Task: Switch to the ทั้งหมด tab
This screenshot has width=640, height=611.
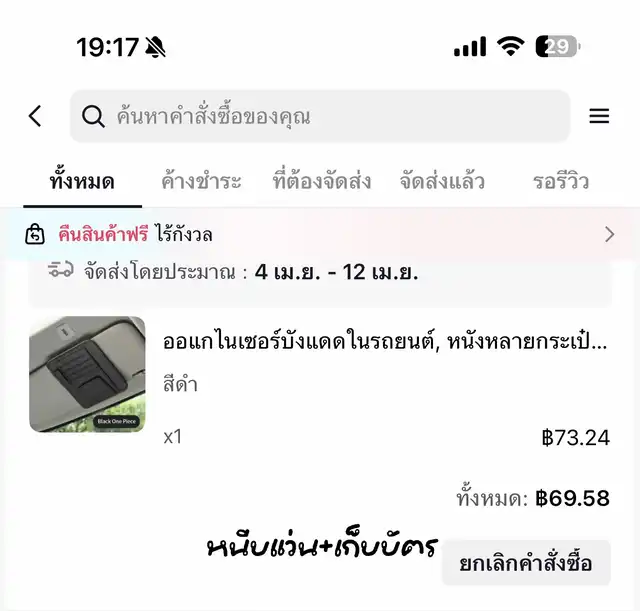Action: click(x=82, y=182)
